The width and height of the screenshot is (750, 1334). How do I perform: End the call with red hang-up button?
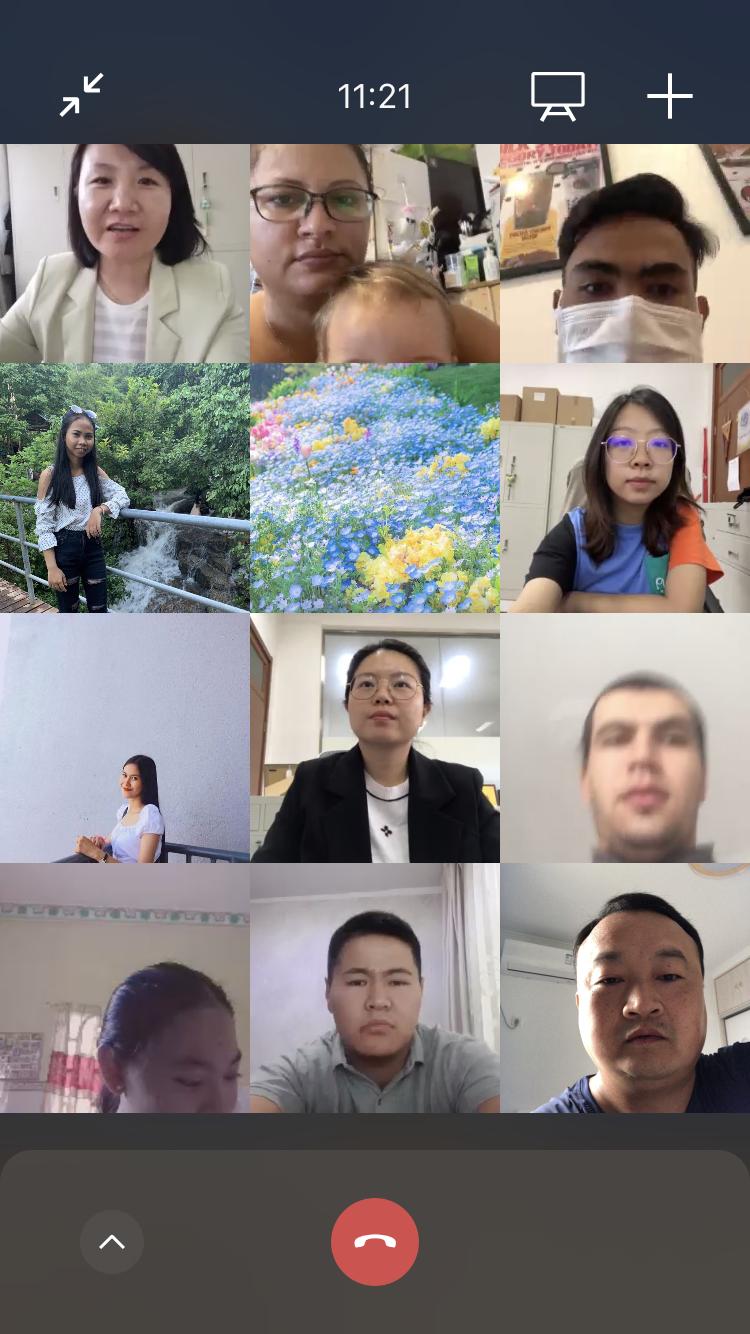click(375, 1241)
